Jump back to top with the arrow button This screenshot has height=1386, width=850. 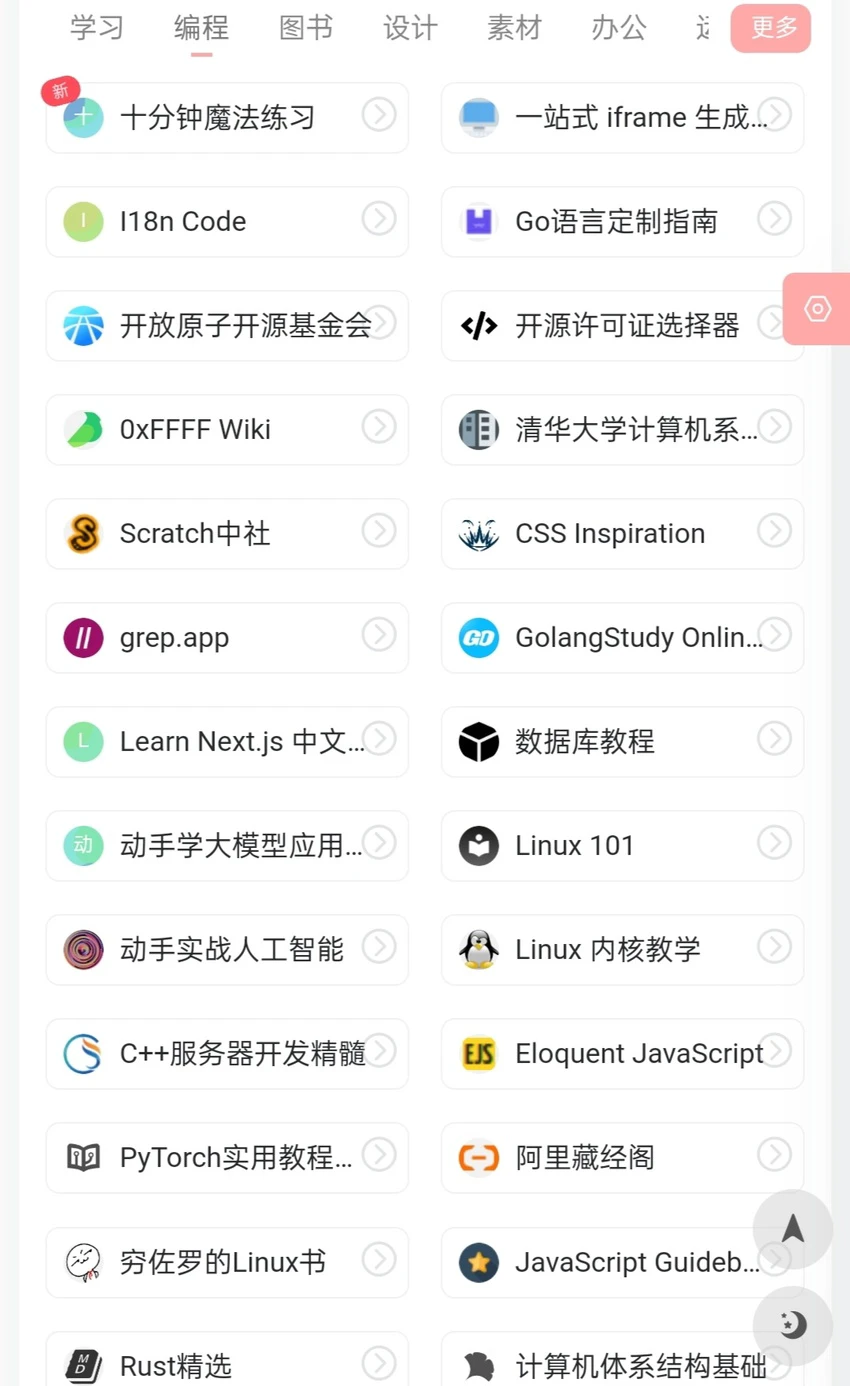792,1228
